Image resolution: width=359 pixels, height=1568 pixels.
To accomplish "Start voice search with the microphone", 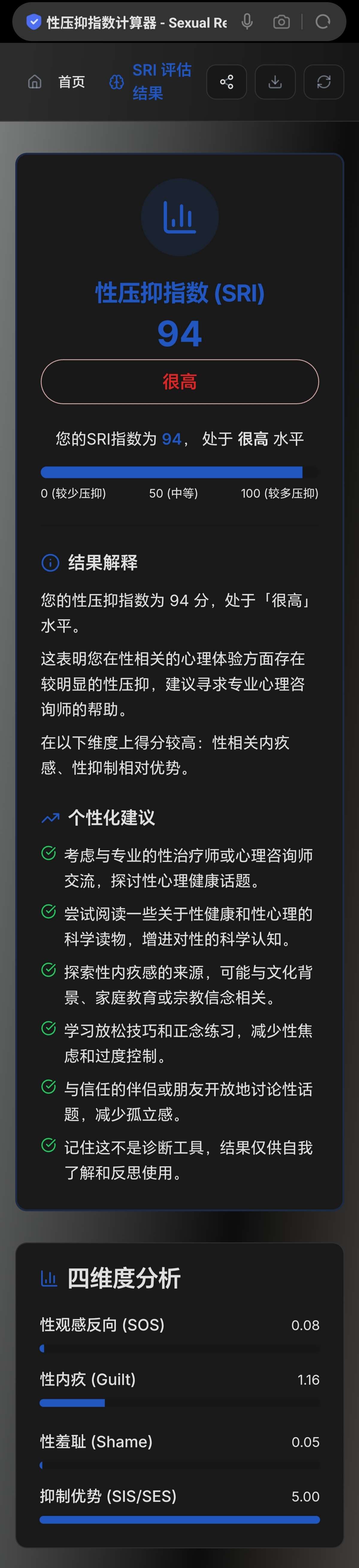I will [x=247, y=22].
